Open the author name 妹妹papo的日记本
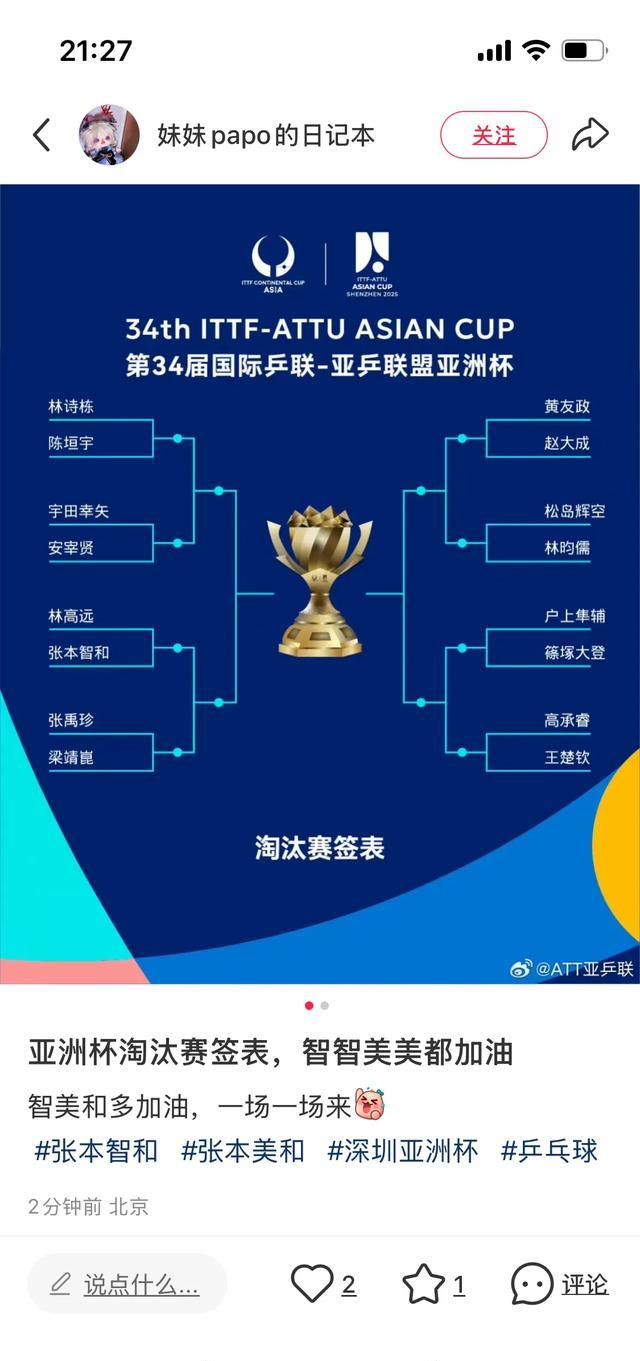The width and height of the screenshot is (640, 1361). tap(266, 135)
